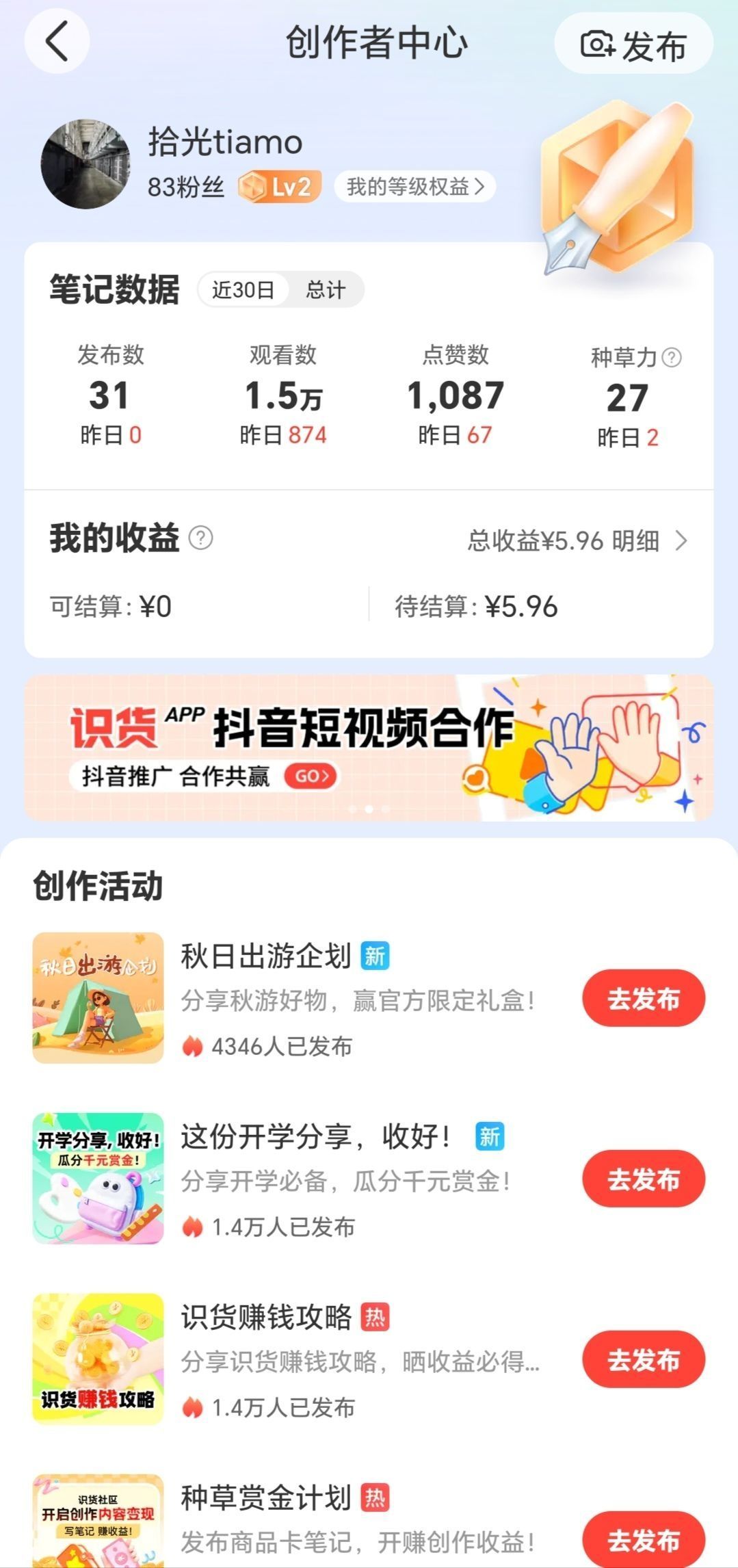Show help for 我的收益
Screen dimensions: 738x1568
click(x=200, y=538)
